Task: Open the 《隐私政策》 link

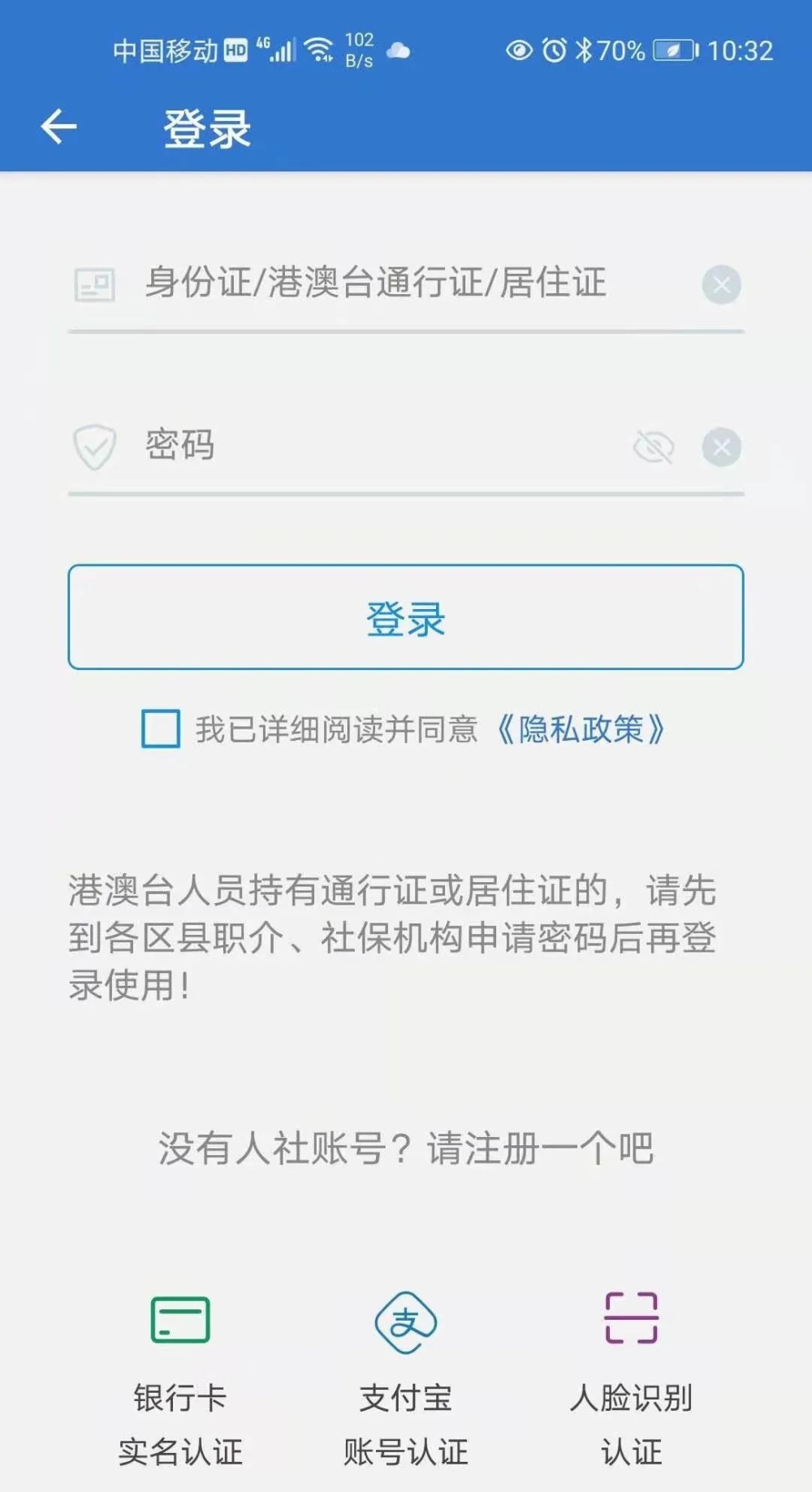Action: (581, 729)
